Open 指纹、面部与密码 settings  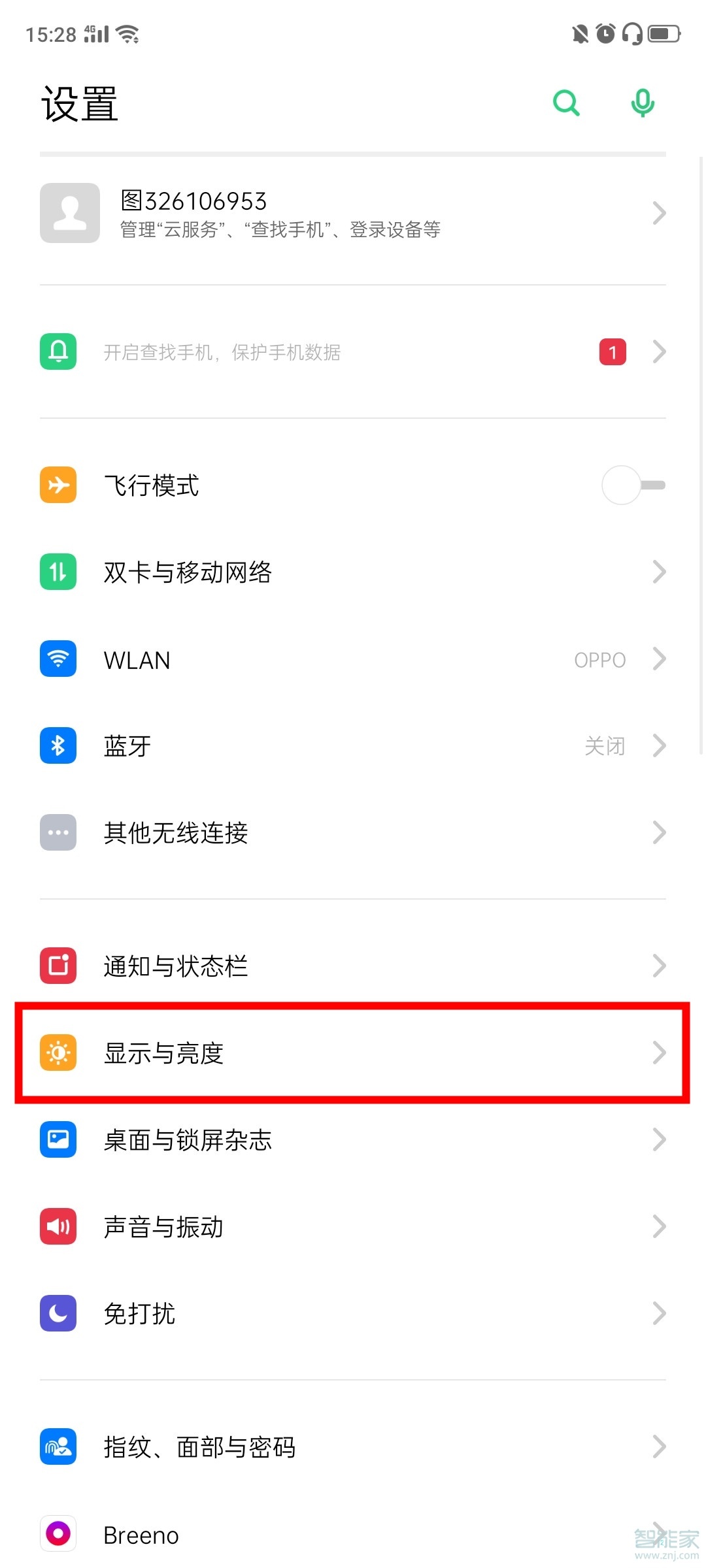click(x=353, y=1447)
